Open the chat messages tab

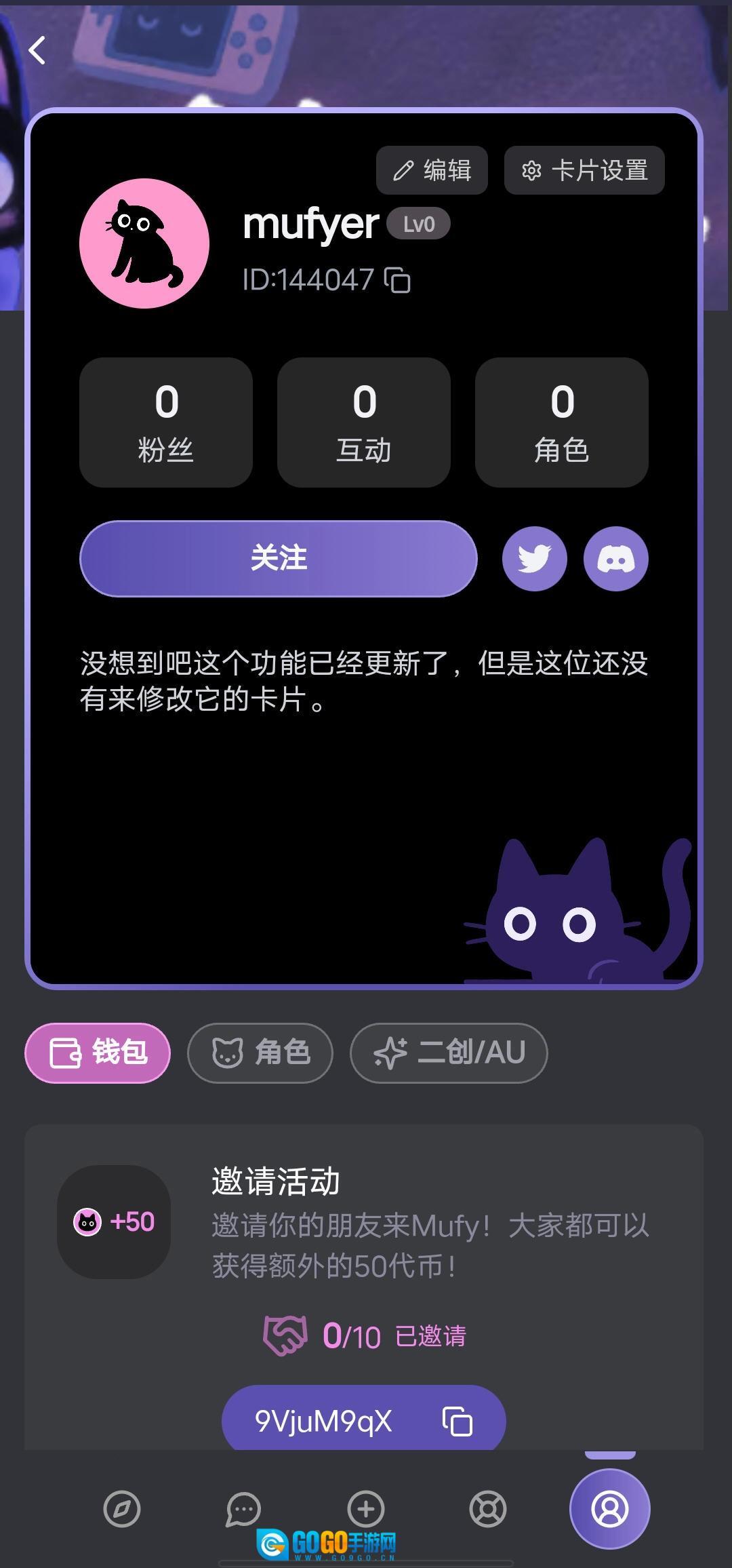243,1510
